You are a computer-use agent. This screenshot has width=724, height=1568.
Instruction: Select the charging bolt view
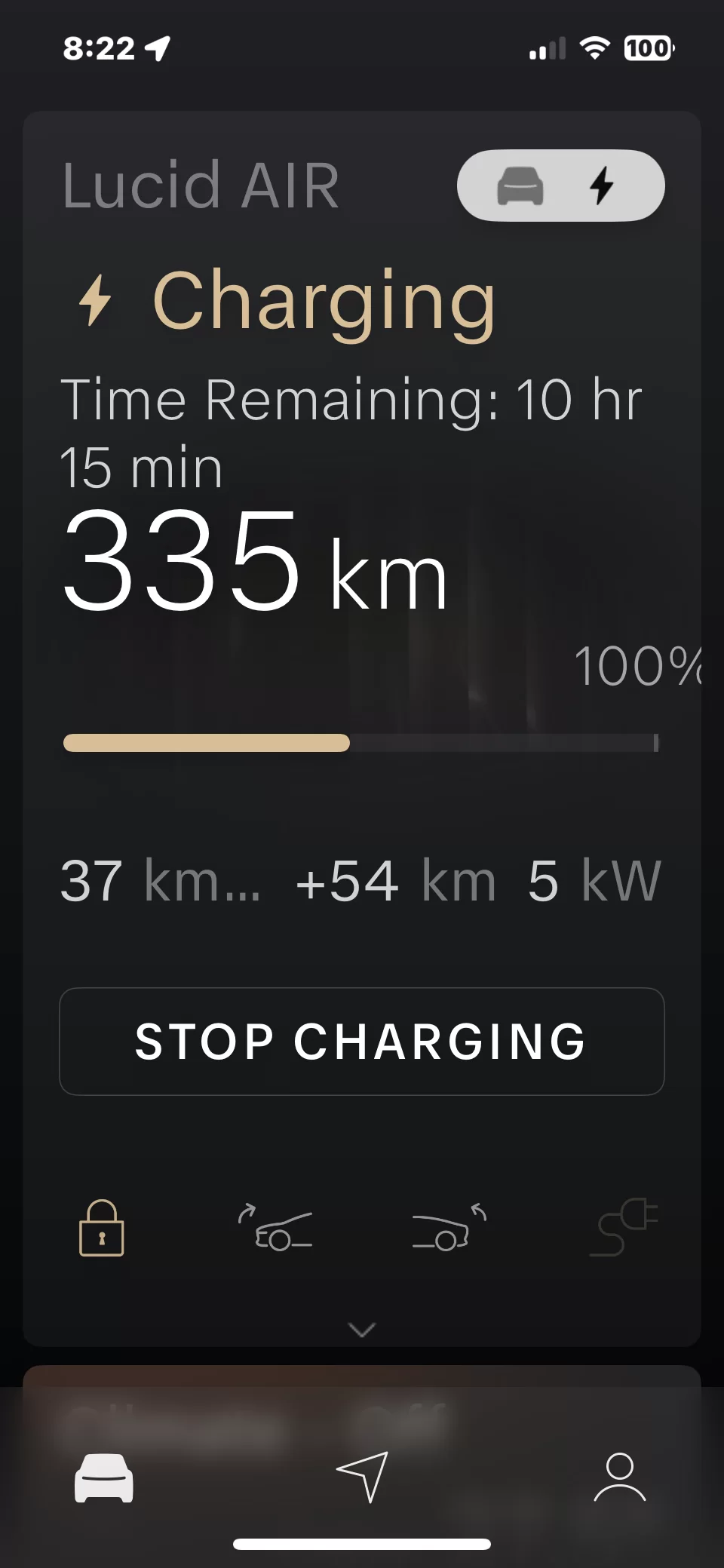pos(601,186)
